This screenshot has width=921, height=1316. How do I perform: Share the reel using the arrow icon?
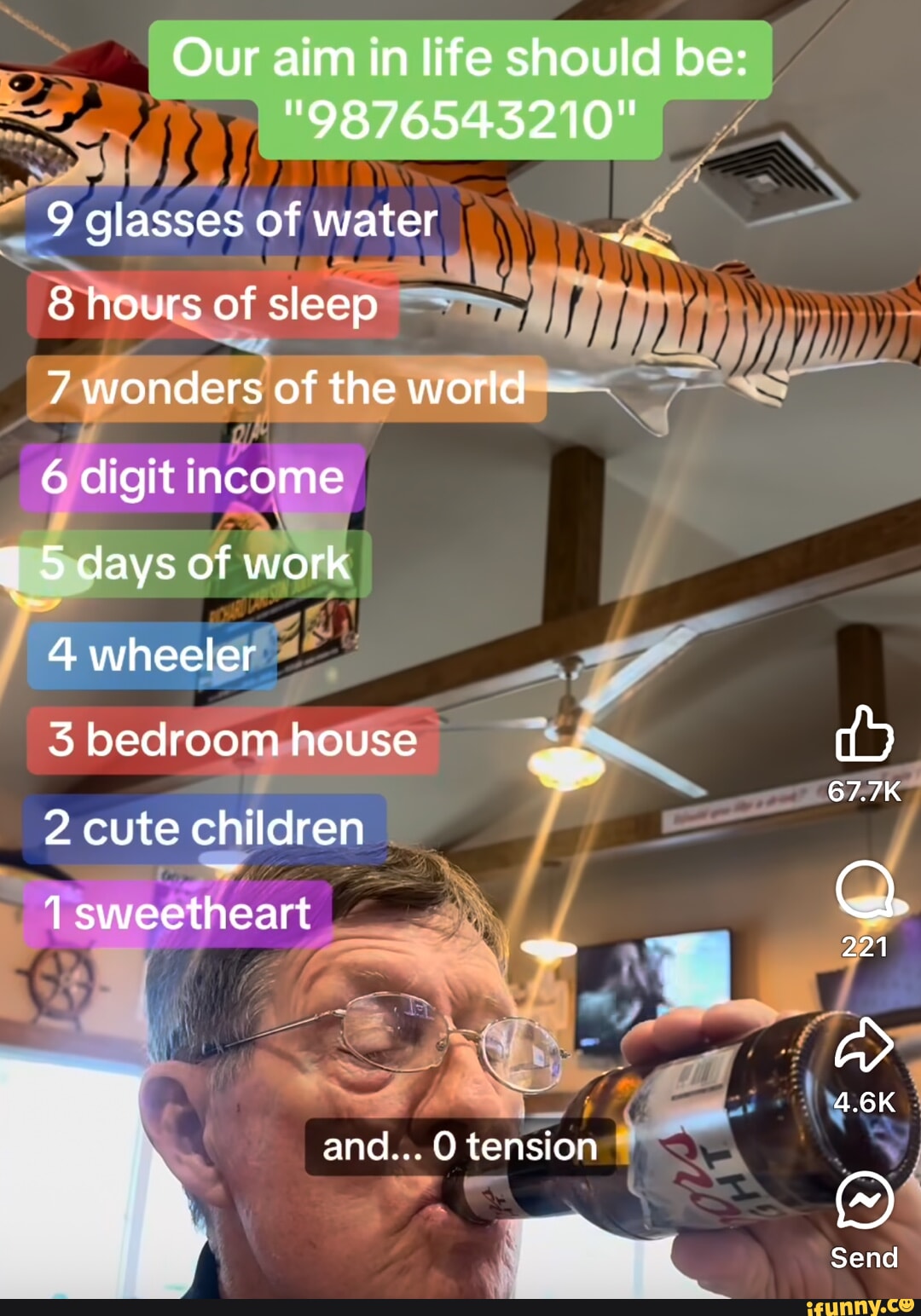coord(863,1045)
